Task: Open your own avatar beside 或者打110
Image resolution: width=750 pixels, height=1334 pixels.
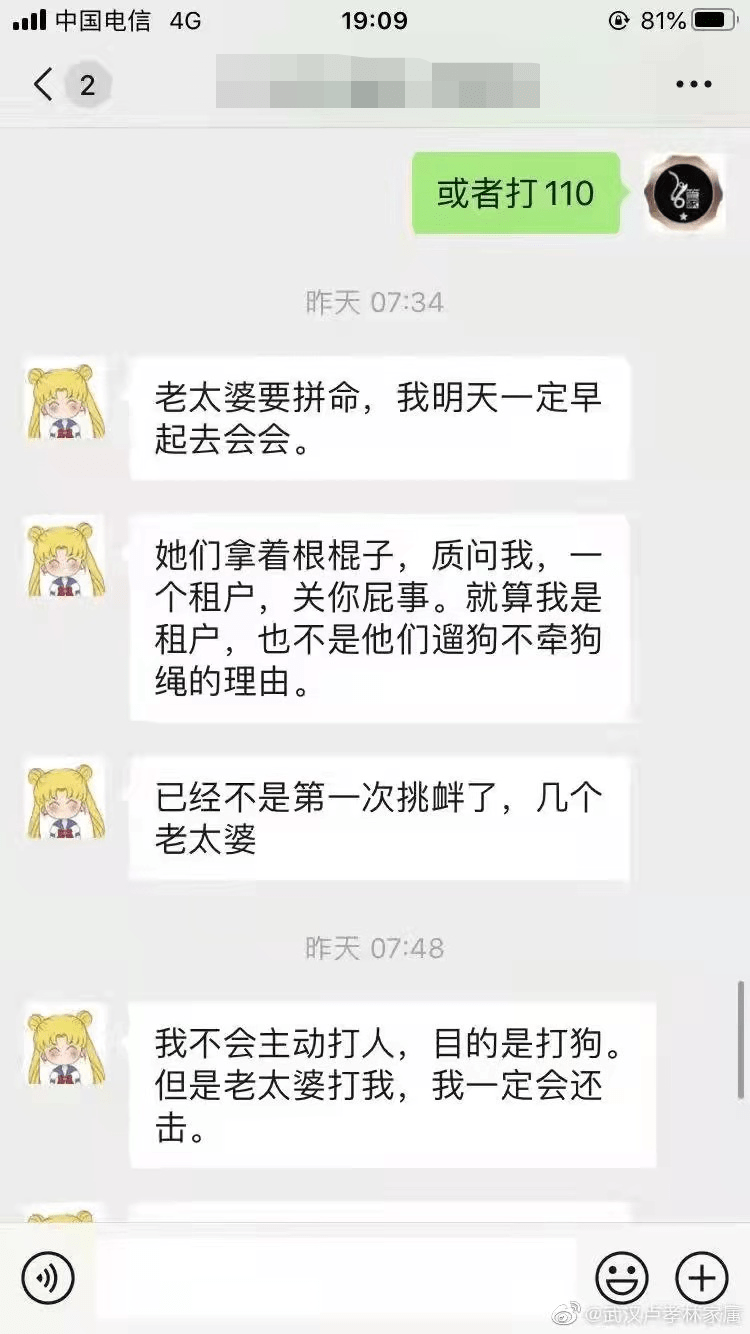Action: 682,193
